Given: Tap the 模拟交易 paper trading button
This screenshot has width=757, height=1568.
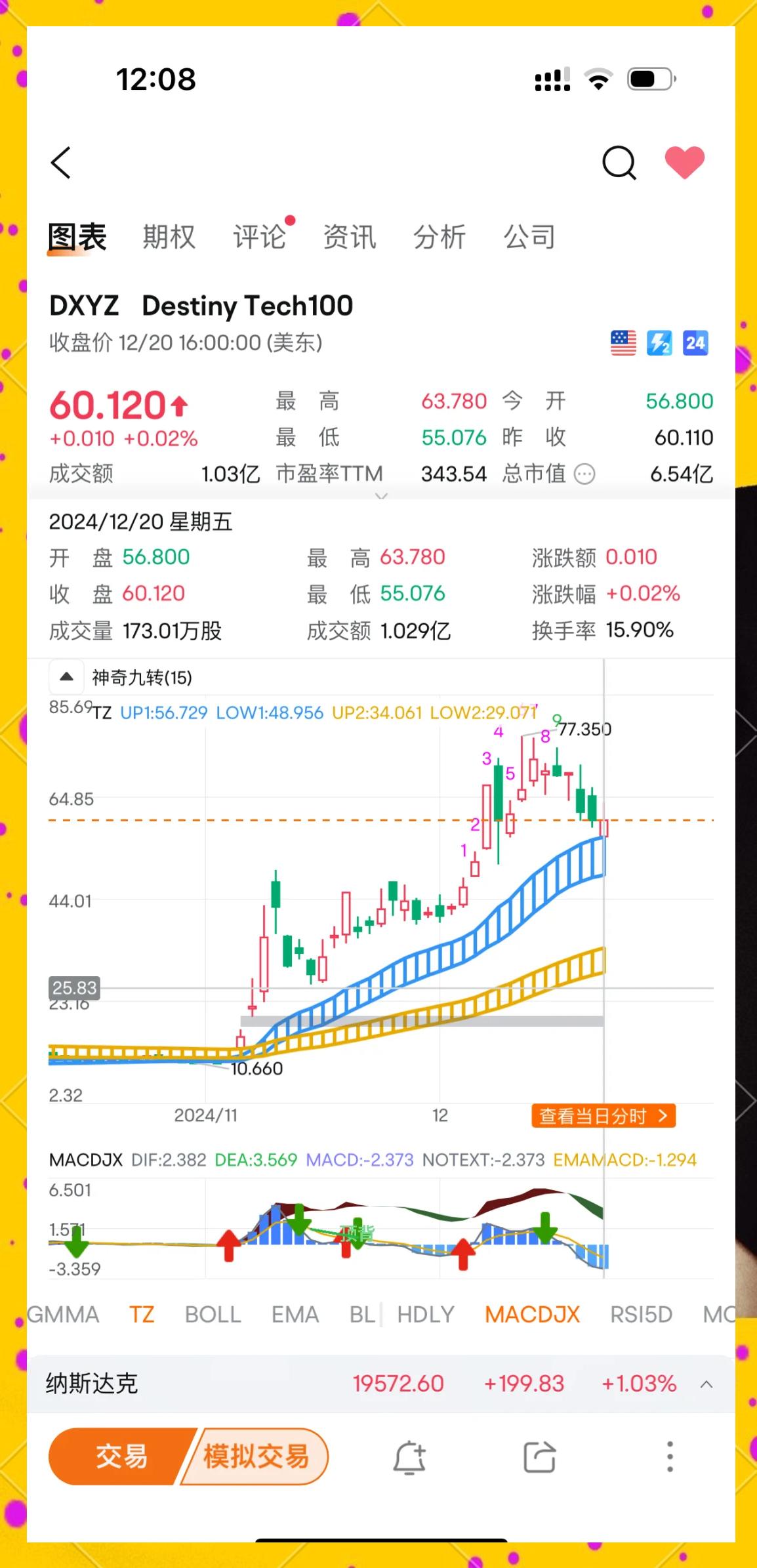Looking at the screenshot, I should pos(256,1456).
